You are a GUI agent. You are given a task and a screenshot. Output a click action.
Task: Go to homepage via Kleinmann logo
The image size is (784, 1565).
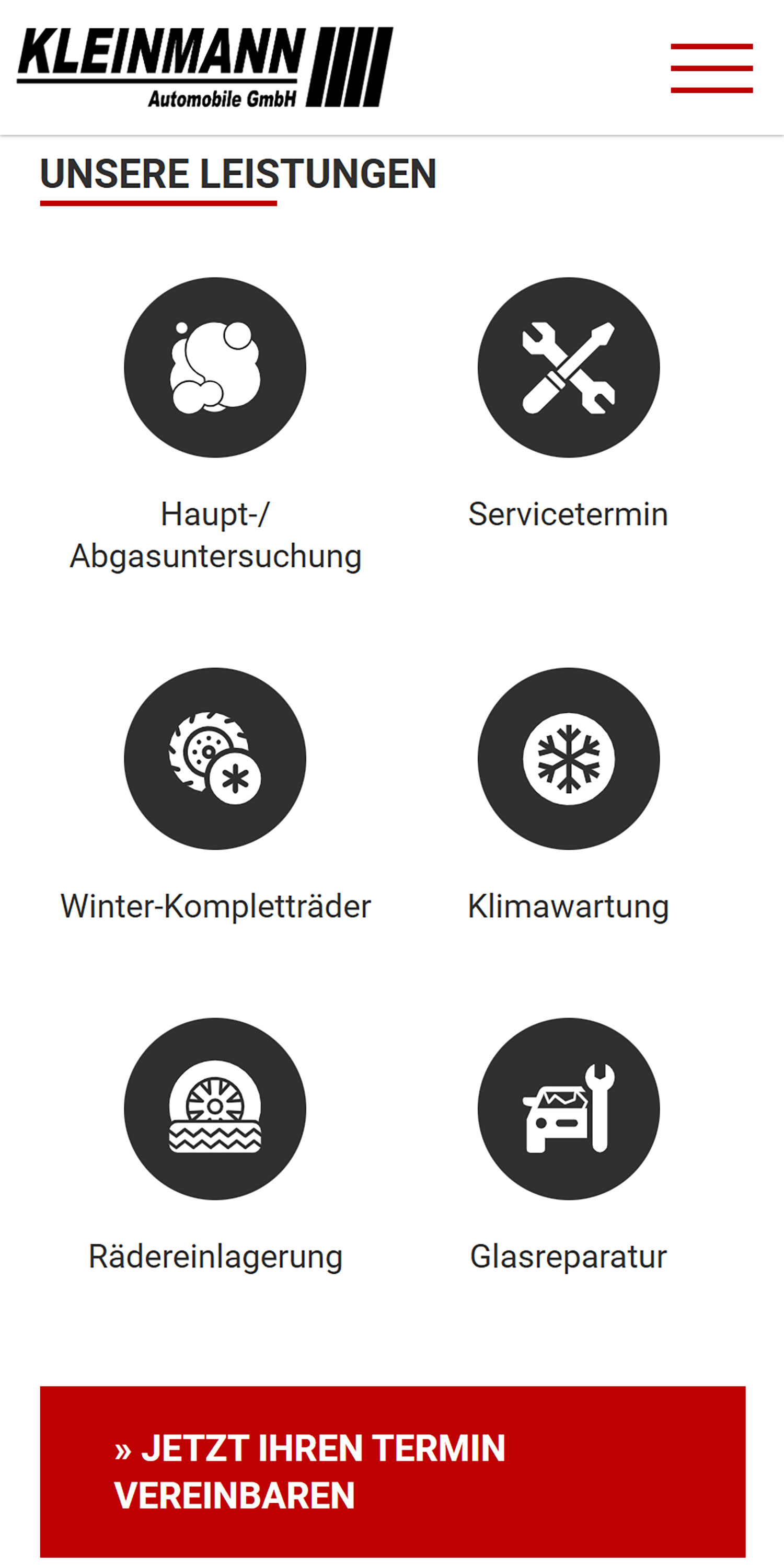205,67
